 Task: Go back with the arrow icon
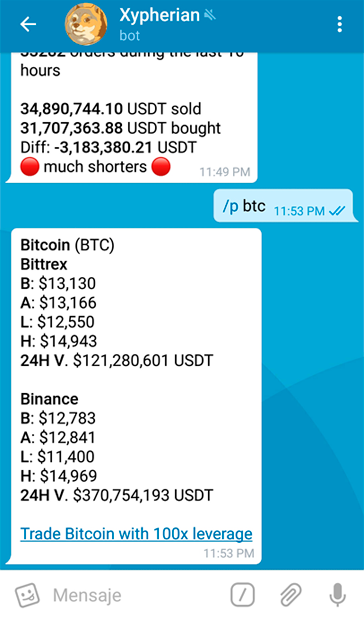tap(28, 24)
